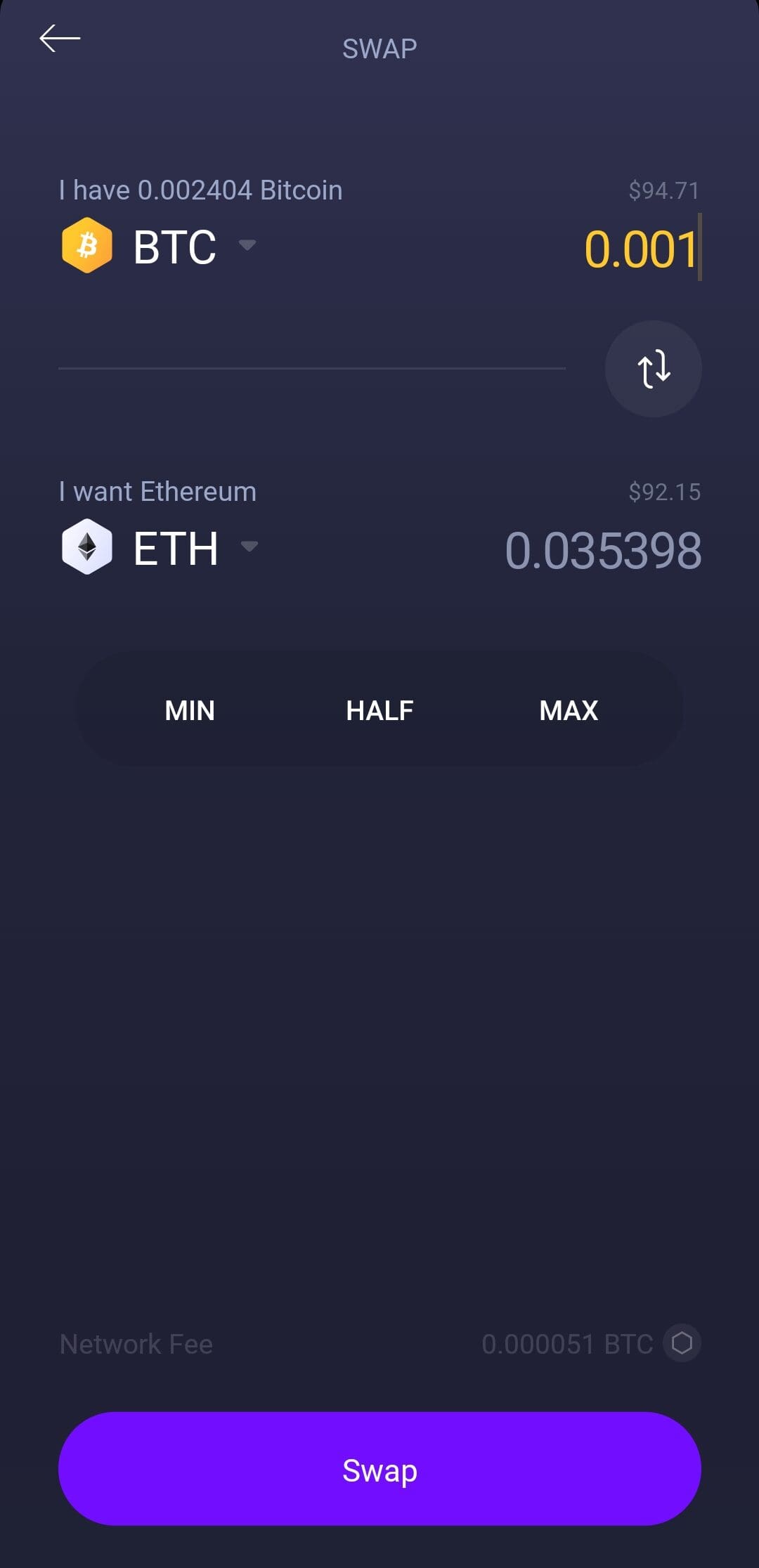Select the MAX amount option
759x1568 pixels.
click(569, 710)
